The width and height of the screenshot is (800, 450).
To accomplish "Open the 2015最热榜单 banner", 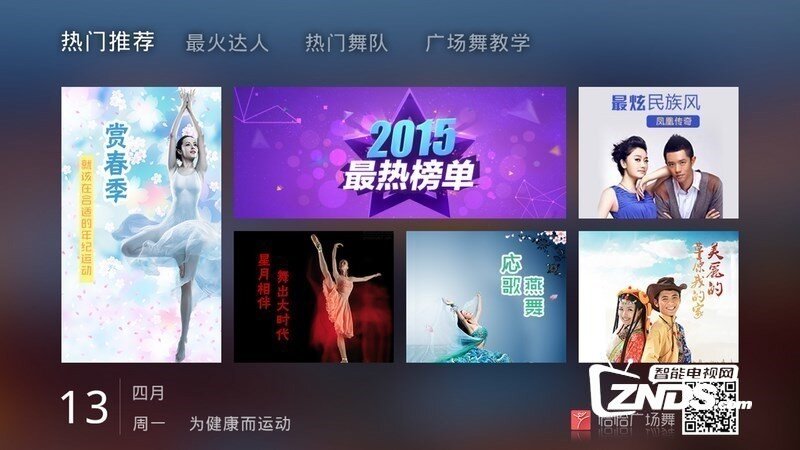I will point(400,152).
